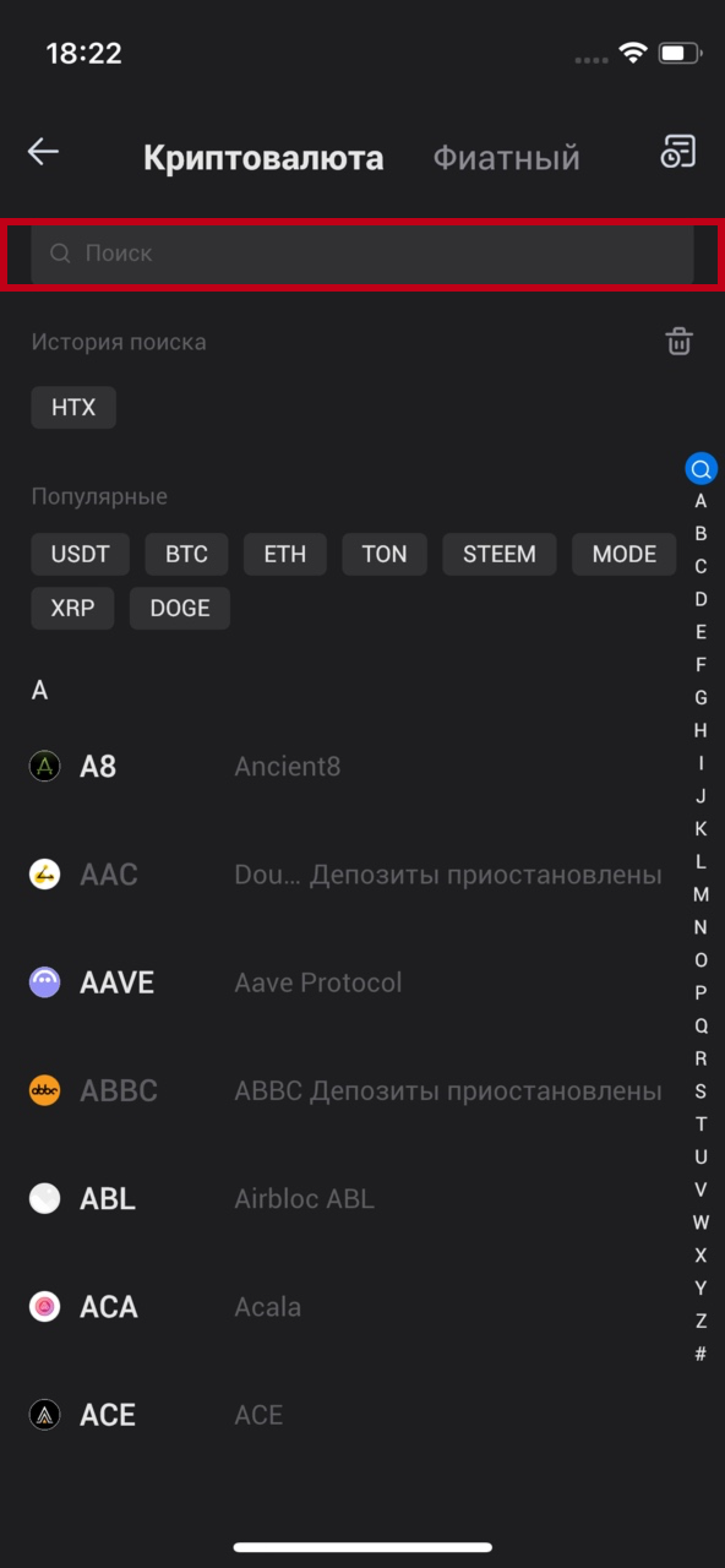Open the ACA Acala row
The height and width of the screenshot is (1568, 725).
pos(343,1306)
